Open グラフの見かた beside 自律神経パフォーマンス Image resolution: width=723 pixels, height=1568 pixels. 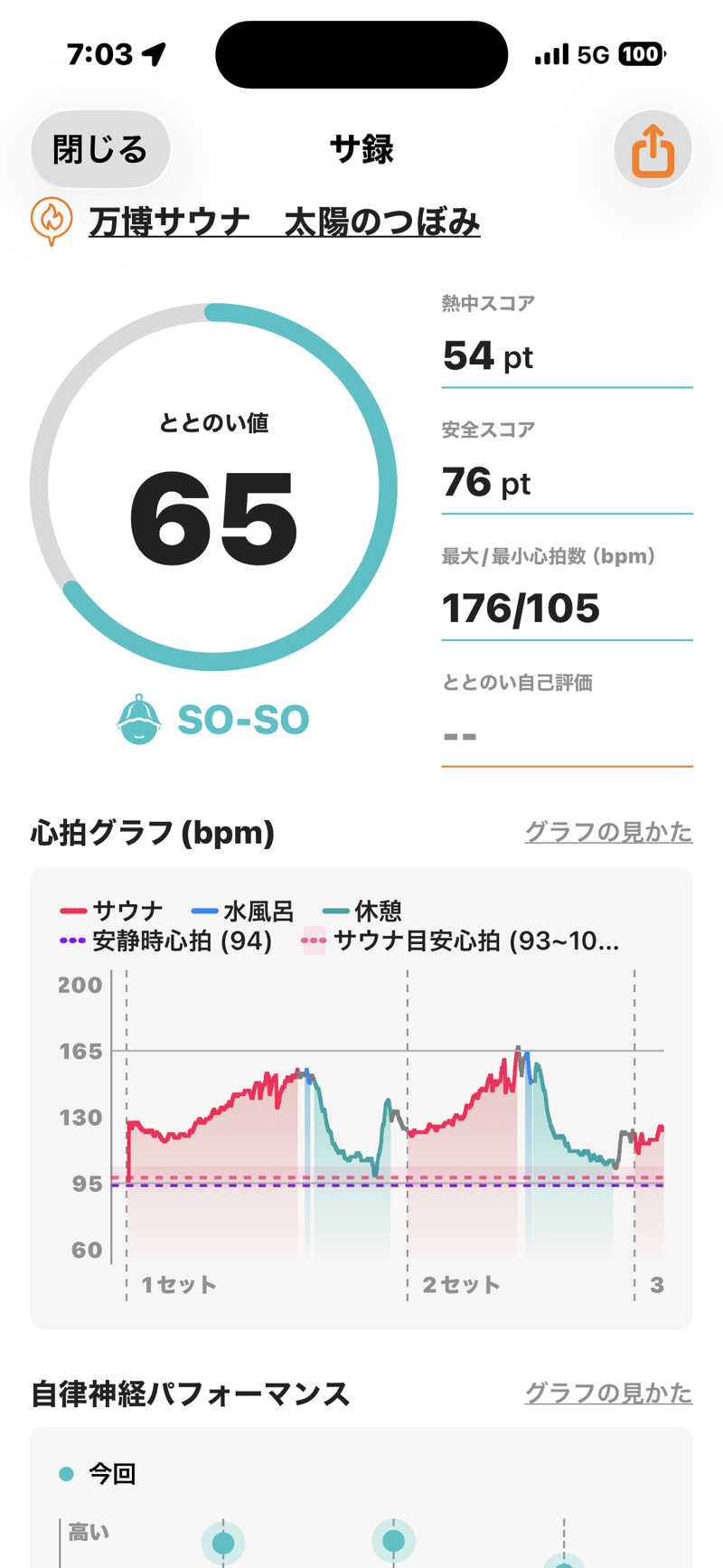pyautogui.click(x=608, y=1393)
